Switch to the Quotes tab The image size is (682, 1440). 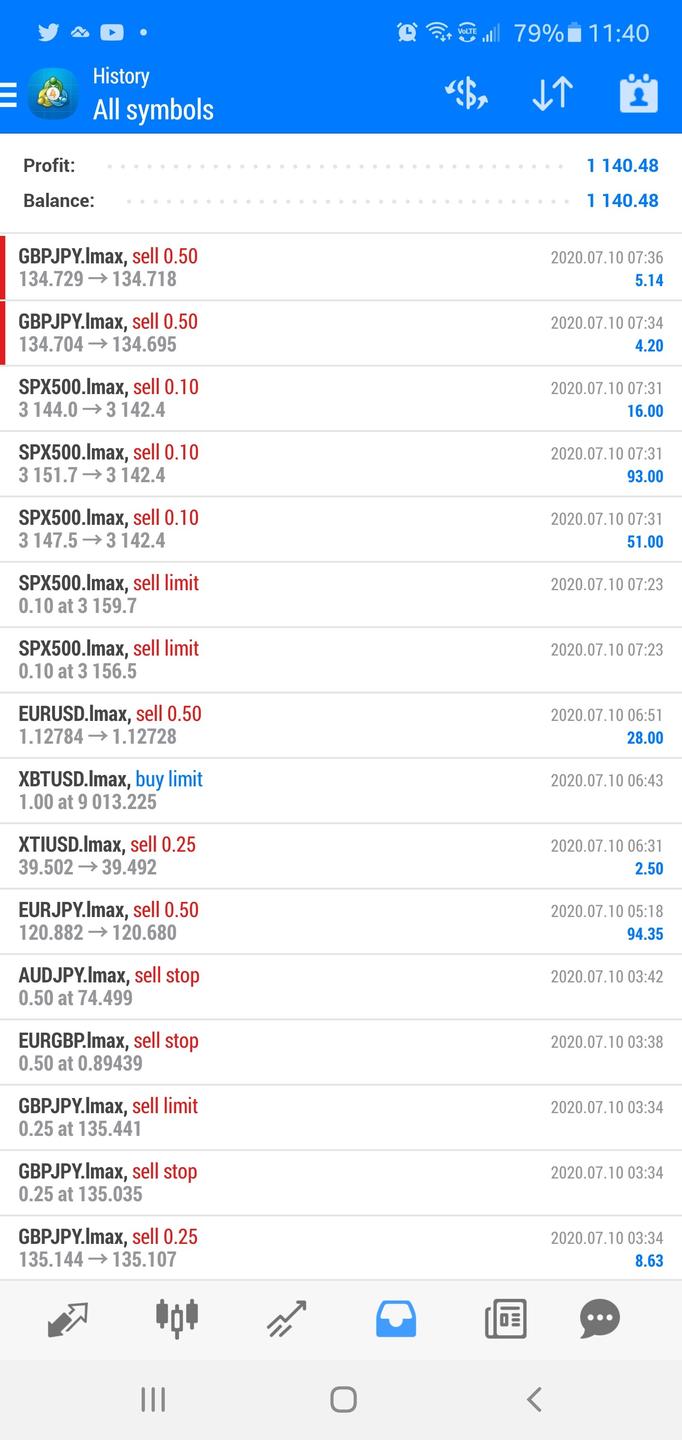coord(68,1319)
